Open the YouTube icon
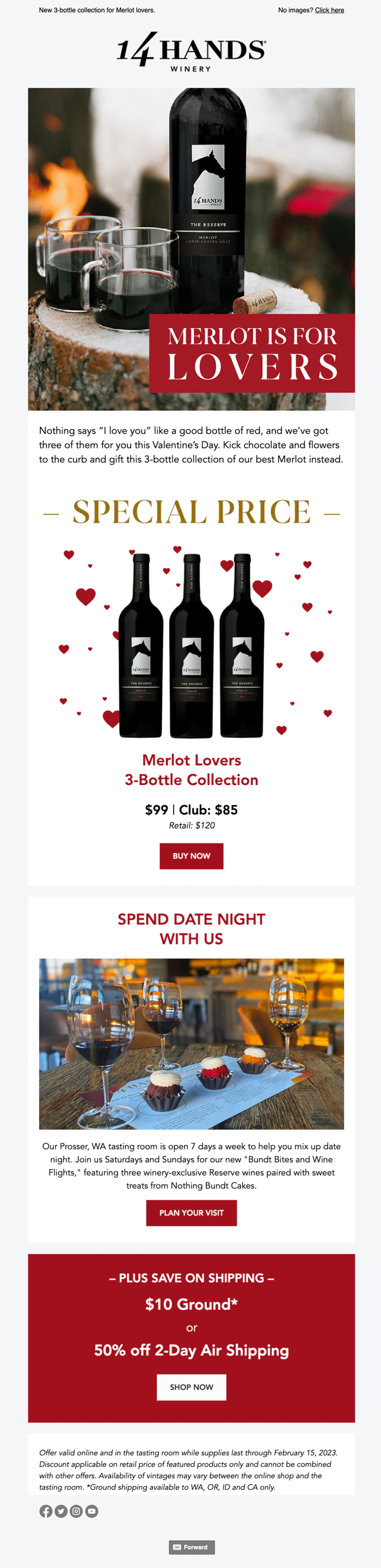 [x=91, y=1511]
